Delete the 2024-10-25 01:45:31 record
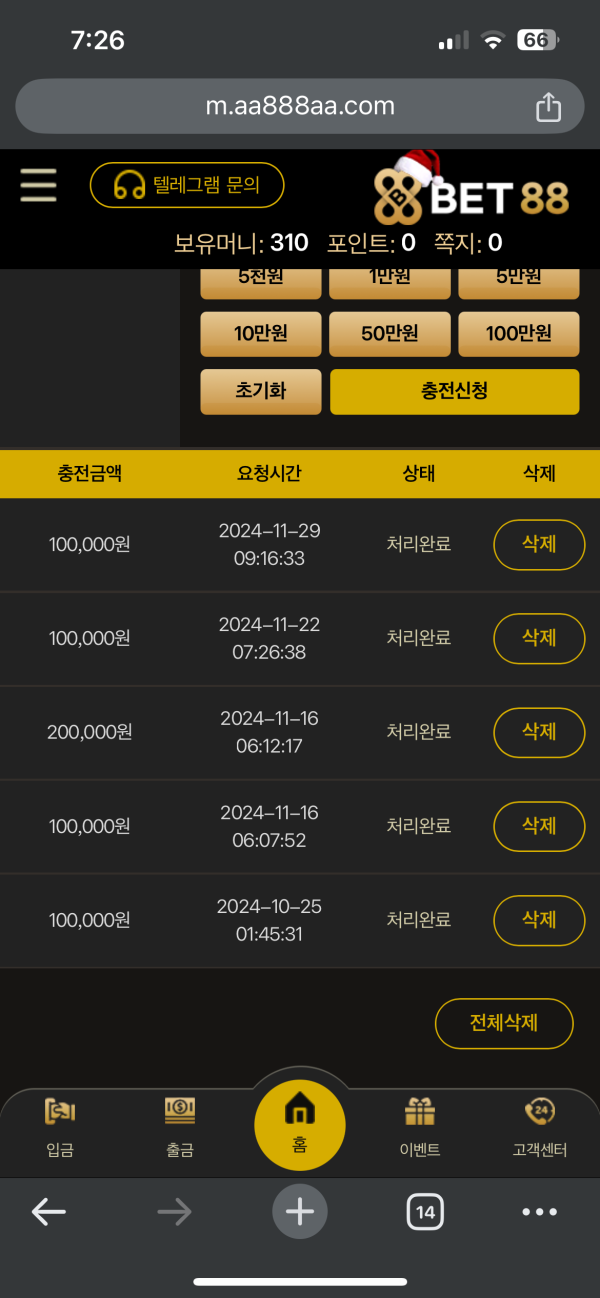Image resolution: width=600 pixels, height=1298 pixels. tap(539, 919)
